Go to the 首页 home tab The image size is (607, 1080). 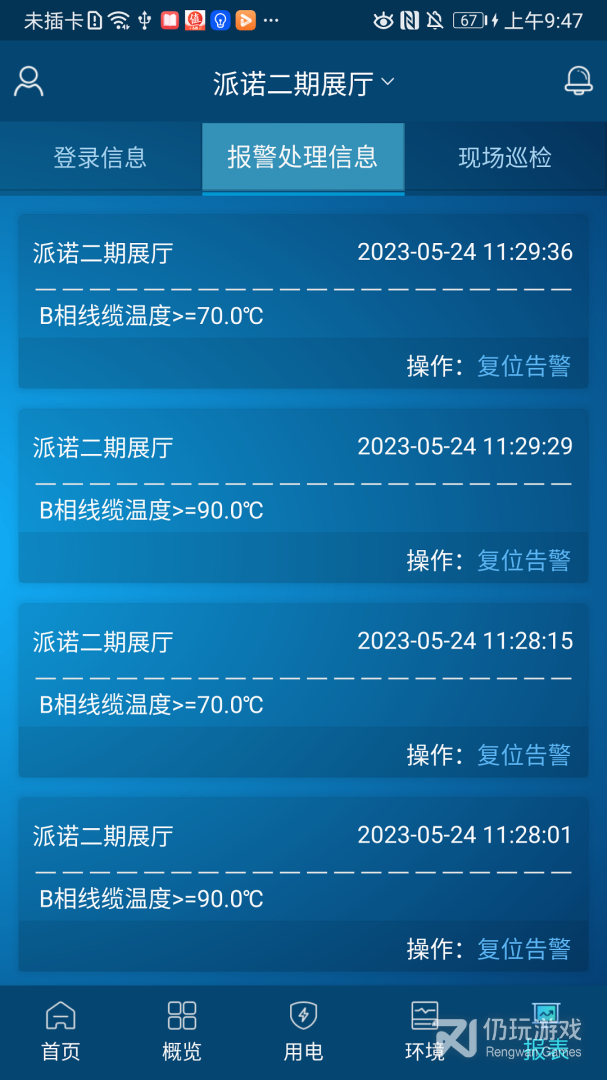click(61, 1030)
